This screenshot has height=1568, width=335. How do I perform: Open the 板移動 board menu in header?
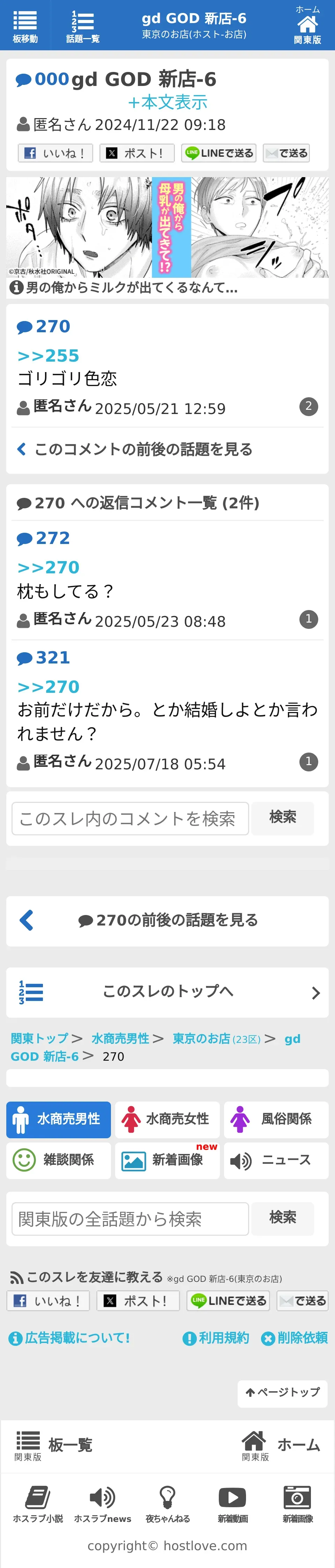tap(25, 26)
